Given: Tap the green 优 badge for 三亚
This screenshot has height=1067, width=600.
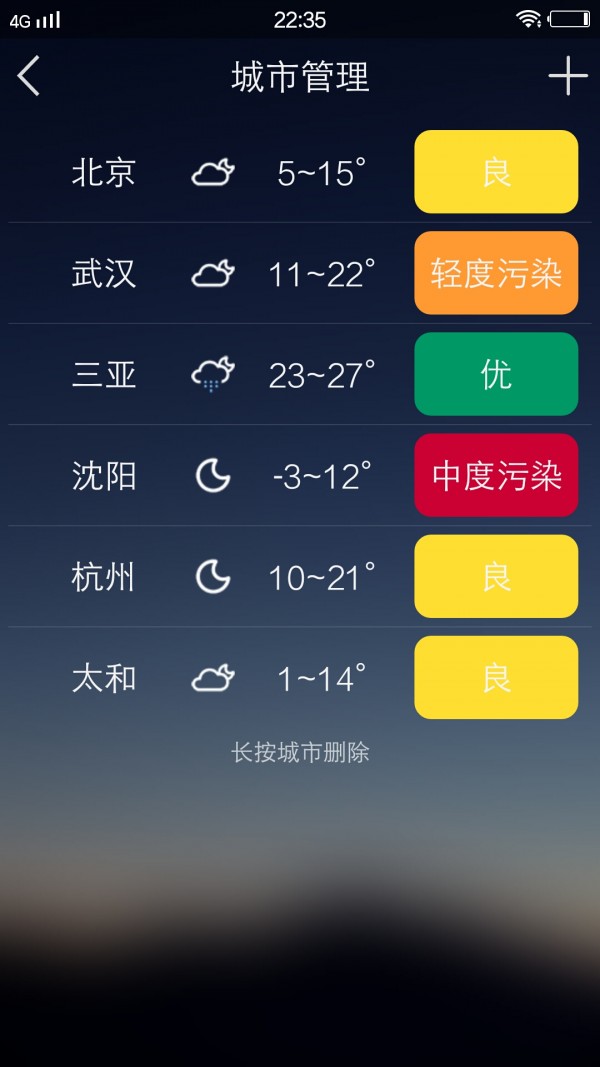Looking at the screenshot, I should coord(496,374).
